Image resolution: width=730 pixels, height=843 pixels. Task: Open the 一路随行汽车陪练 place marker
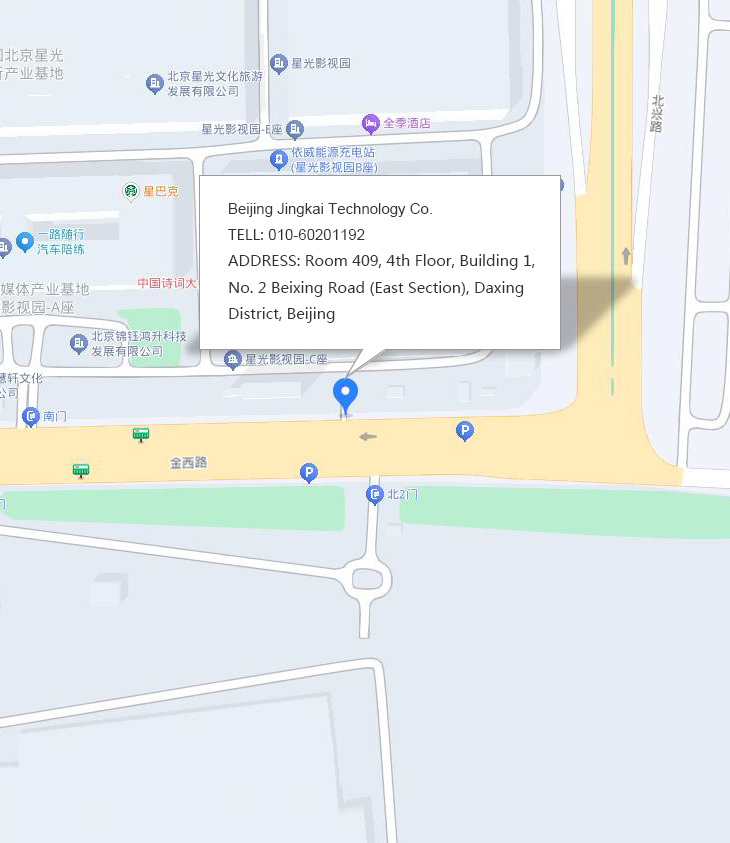(25, 242)
